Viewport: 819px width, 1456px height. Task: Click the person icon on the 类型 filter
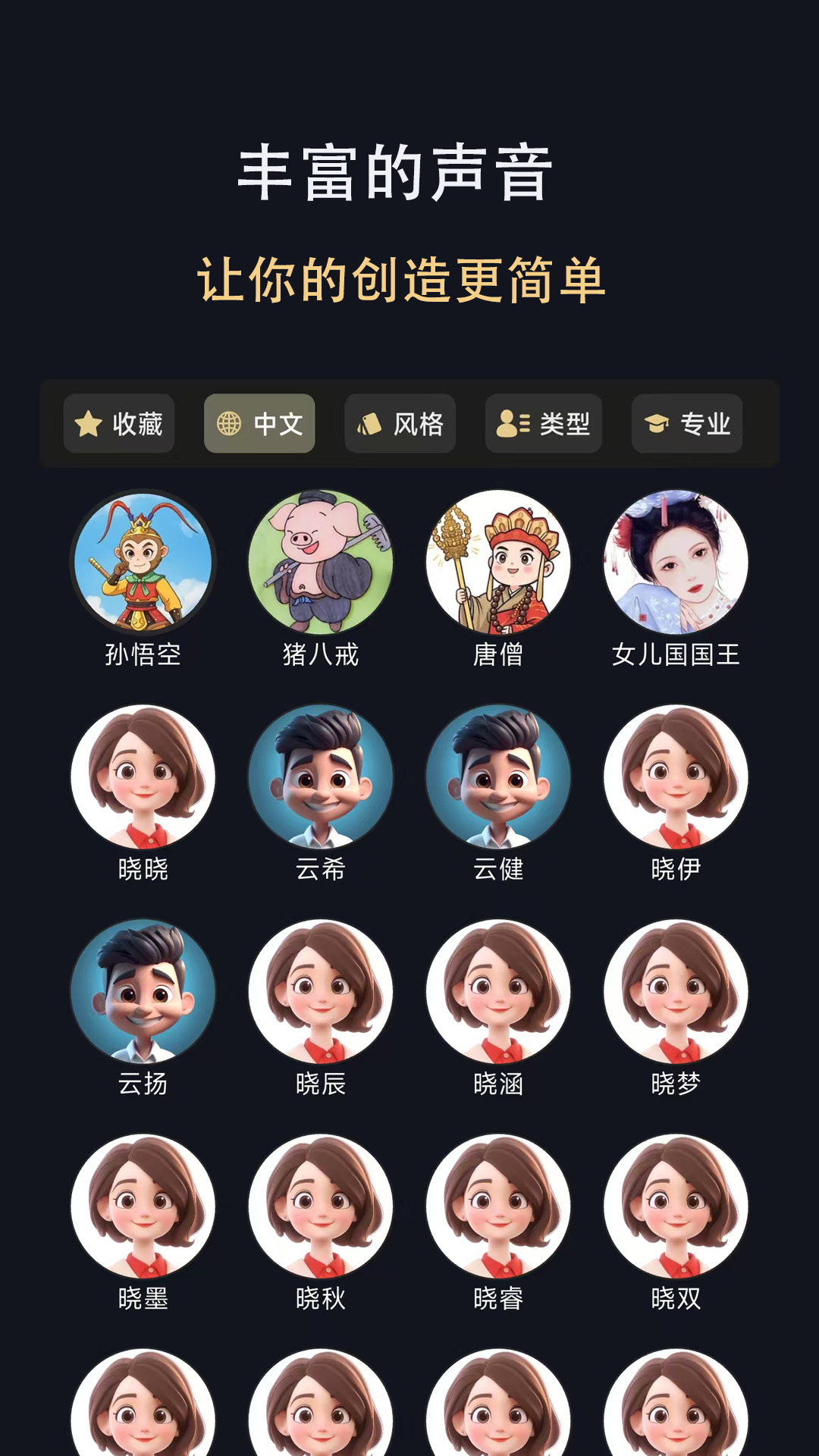[x=509, y=425]
